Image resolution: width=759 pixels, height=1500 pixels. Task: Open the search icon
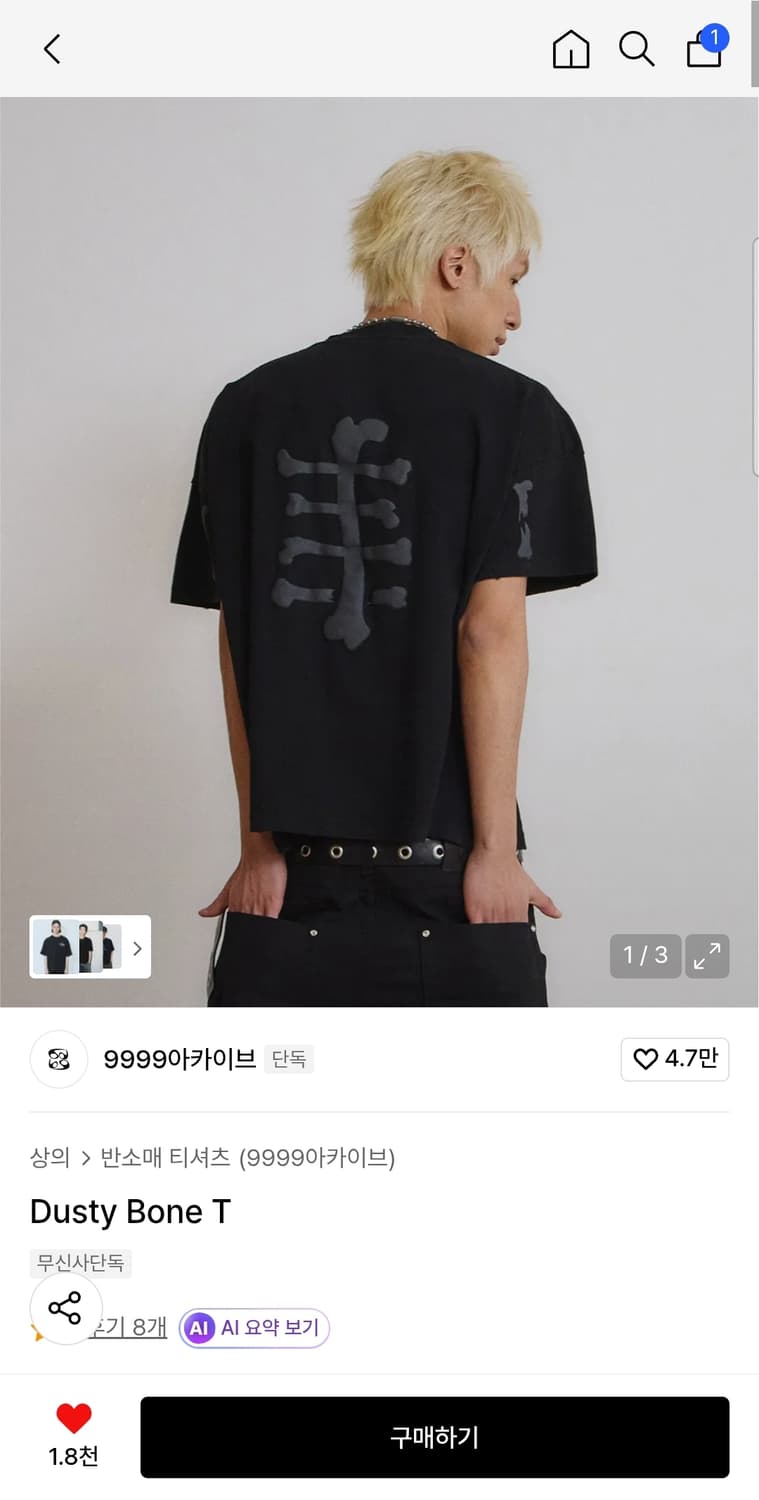[x=637, y=48]
